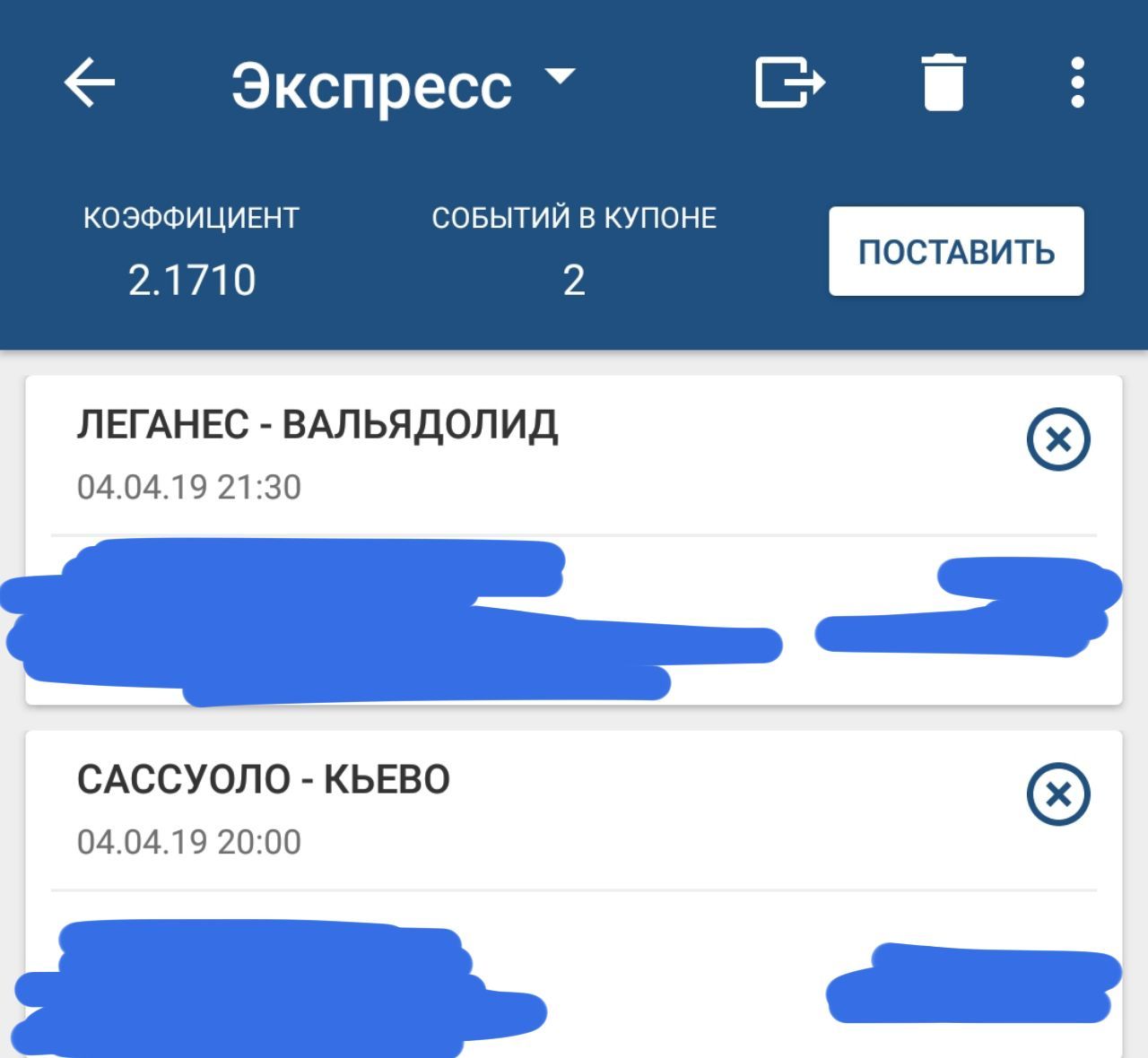Screen dimensions: 1148x1058
Task: Remove Сассуоло - Кьево from the coupon
Action: point(1057,794)
